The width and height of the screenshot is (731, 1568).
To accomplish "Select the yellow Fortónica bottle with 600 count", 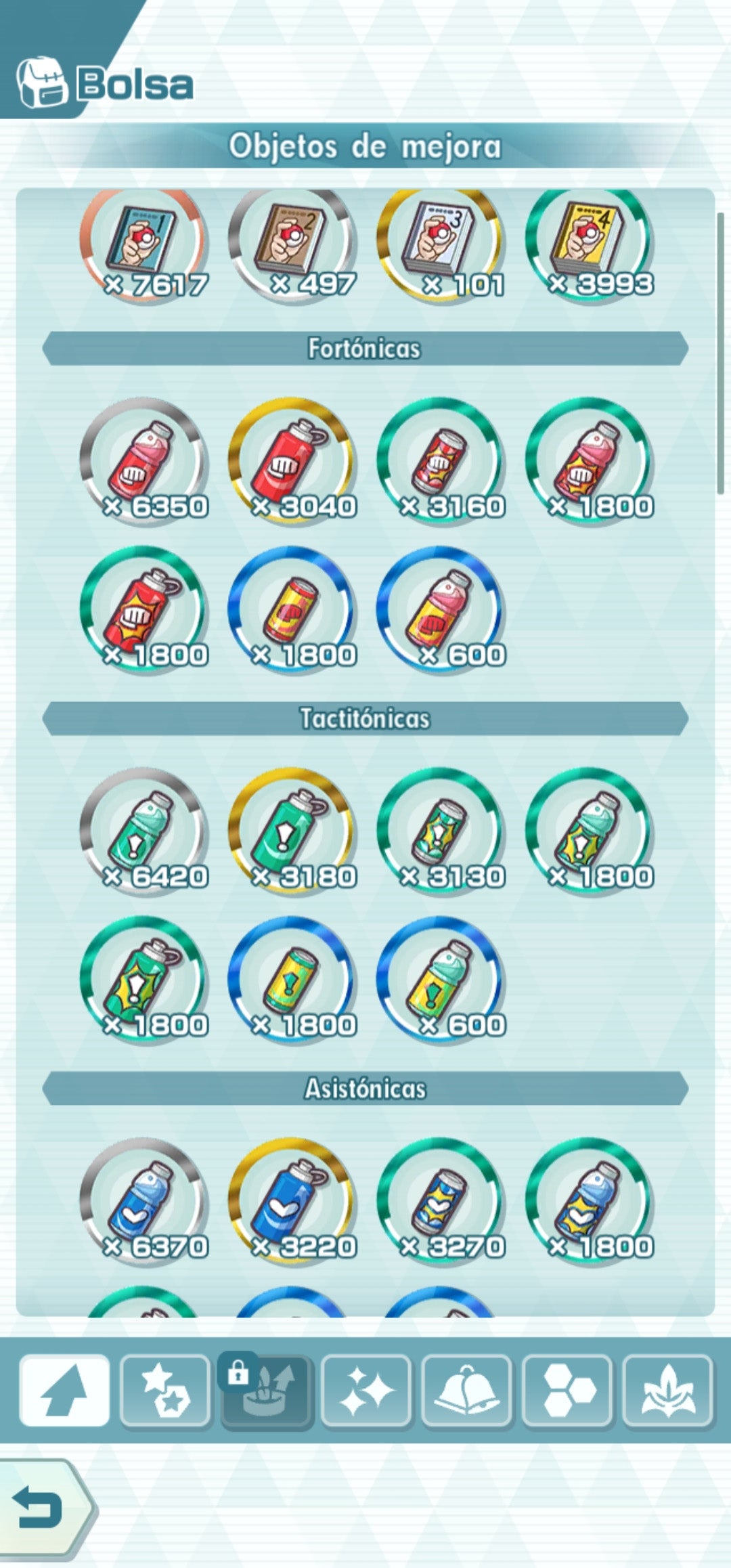I will click(x=441, y=611).
